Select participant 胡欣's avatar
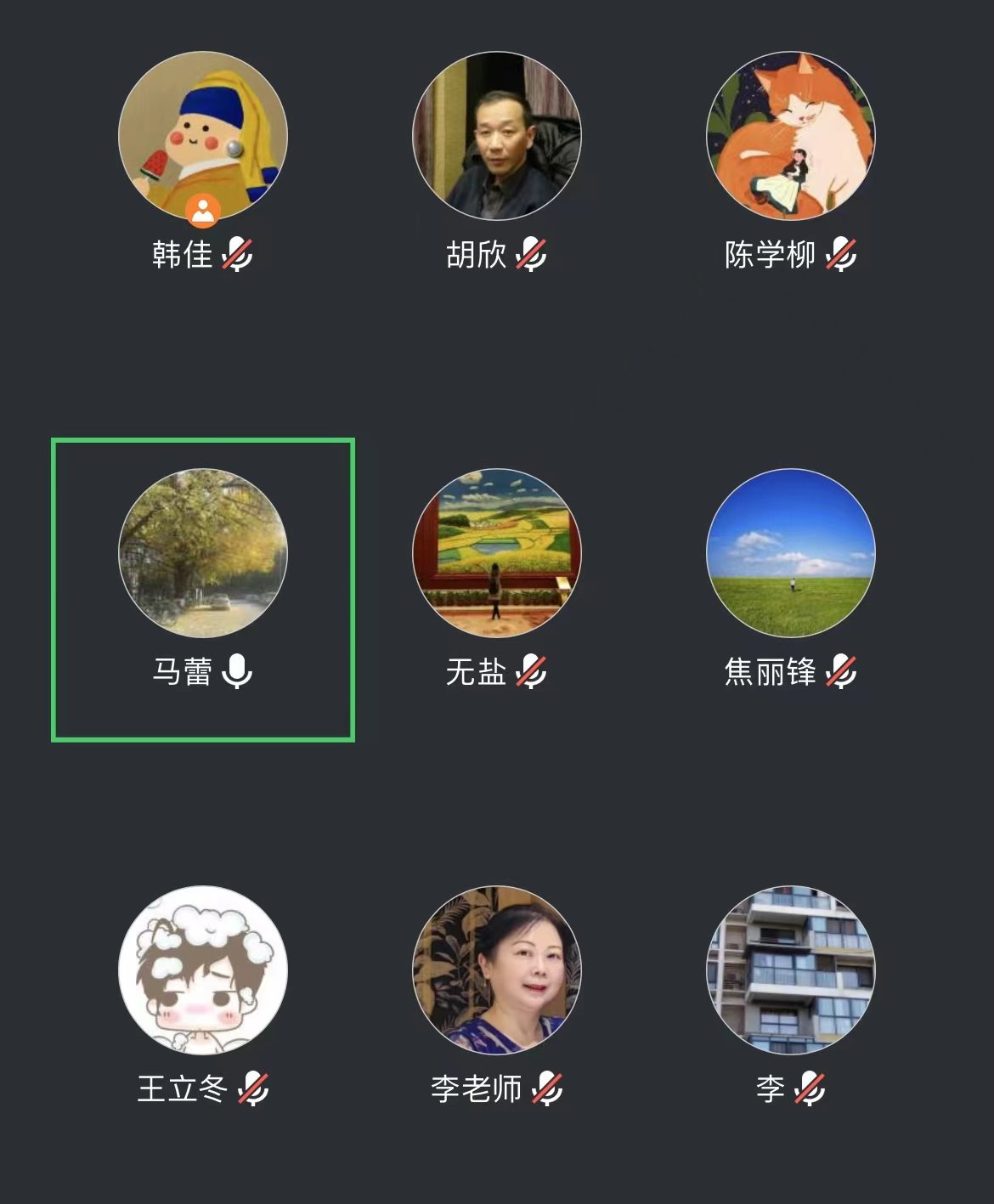994x1204 pixels. tap(497, 136)
